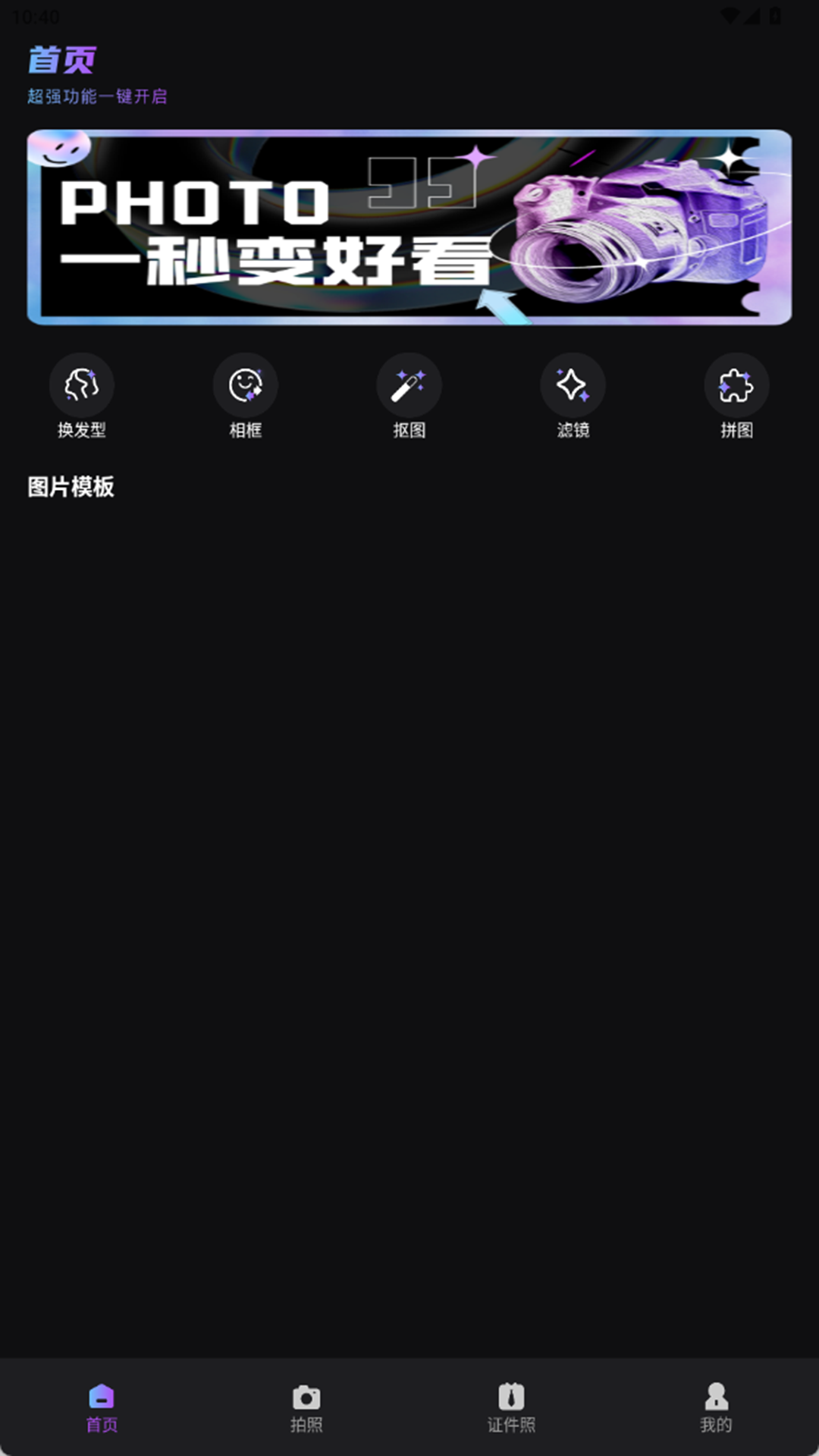Tap the 超强功能一键开启 subtitle text

(x=97, y=97)
